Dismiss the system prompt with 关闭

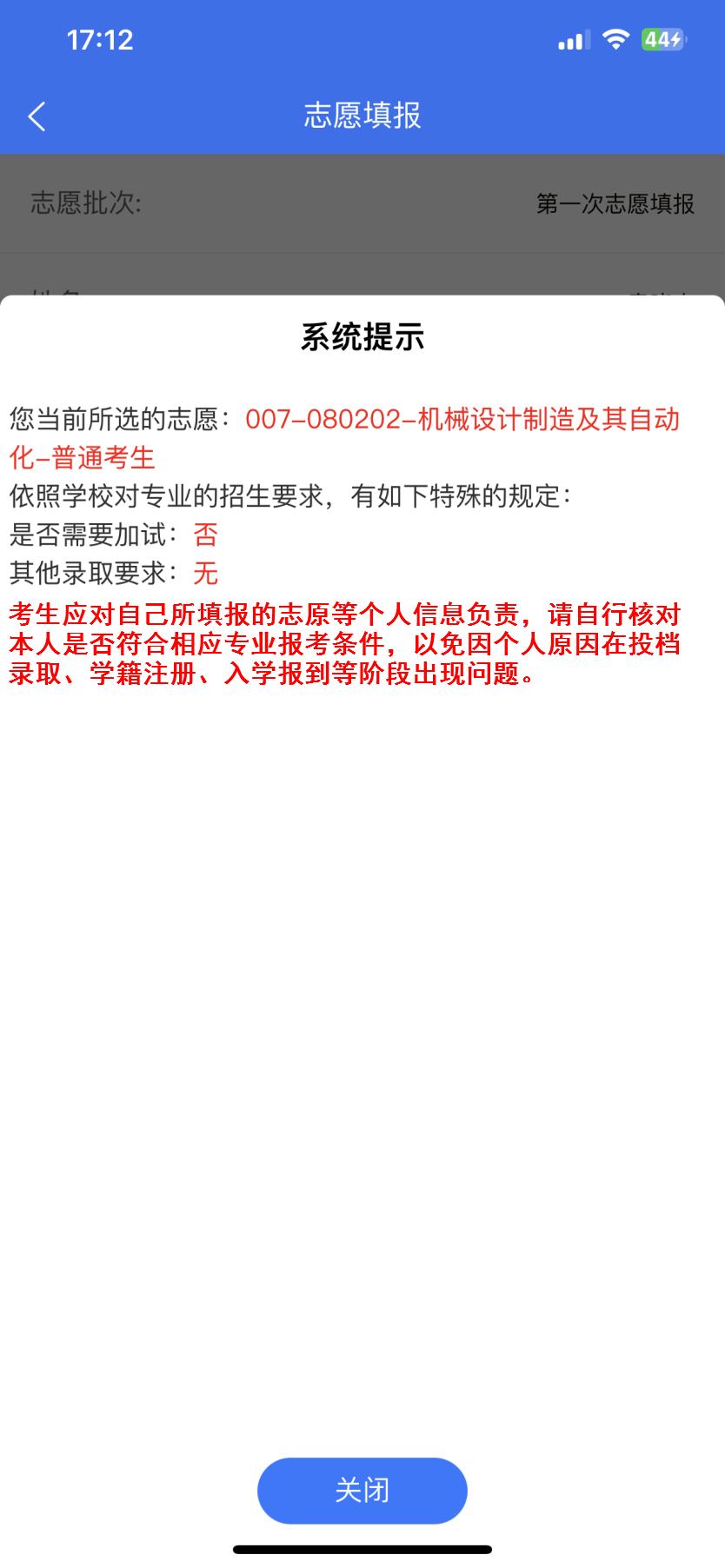click(362, 1490)
